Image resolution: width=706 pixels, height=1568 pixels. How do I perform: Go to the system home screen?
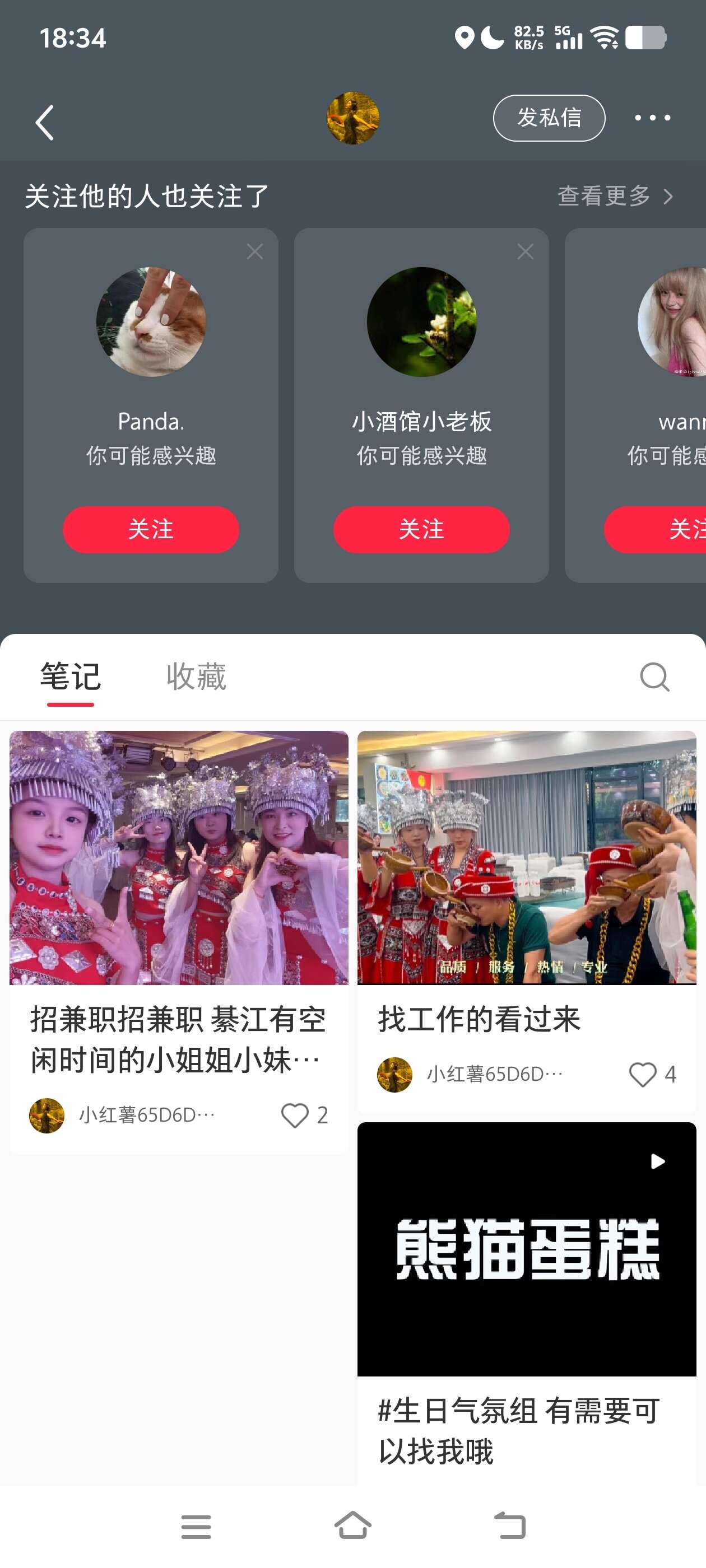(352, 1525)
